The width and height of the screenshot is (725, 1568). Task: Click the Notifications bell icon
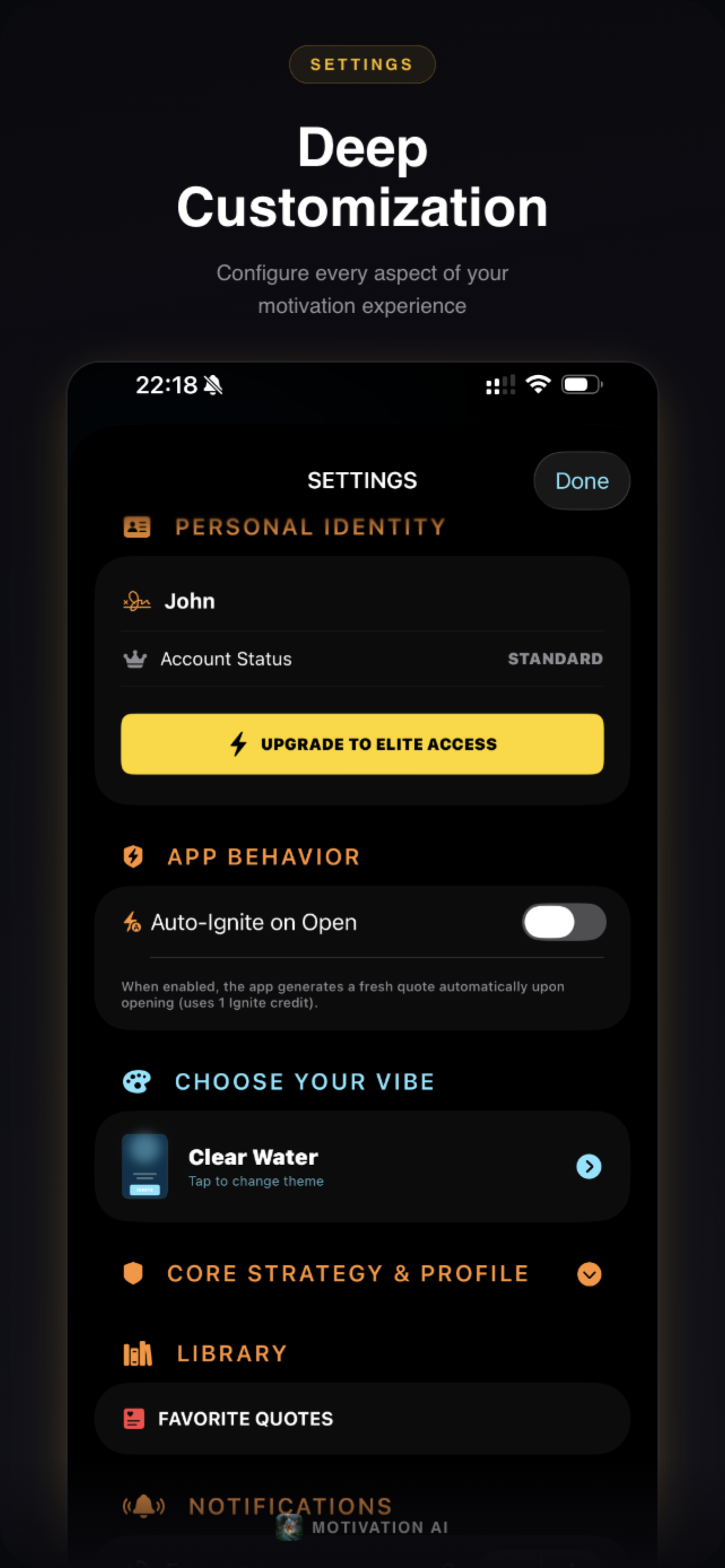pos(142,1506)
